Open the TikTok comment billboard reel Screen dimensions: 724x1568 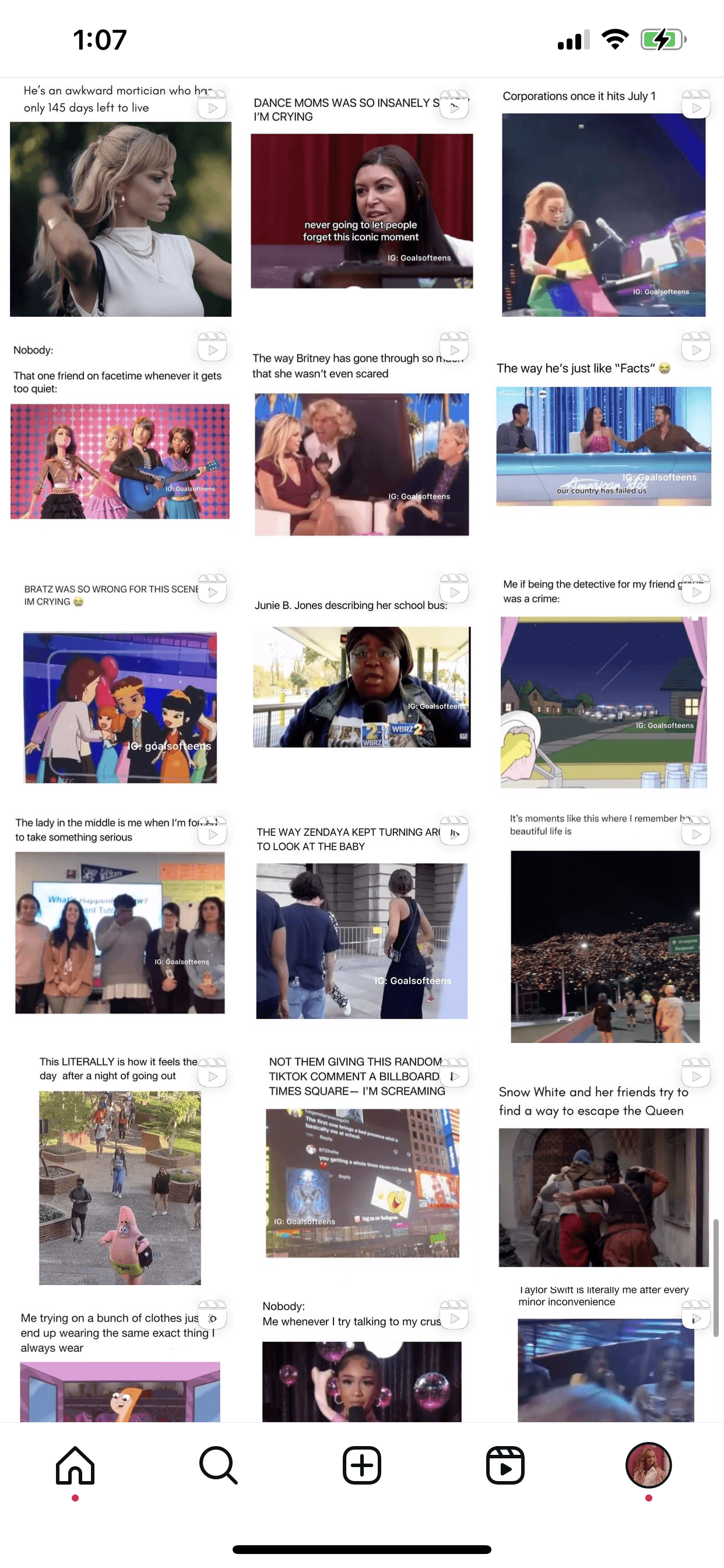pos(362,1182)
